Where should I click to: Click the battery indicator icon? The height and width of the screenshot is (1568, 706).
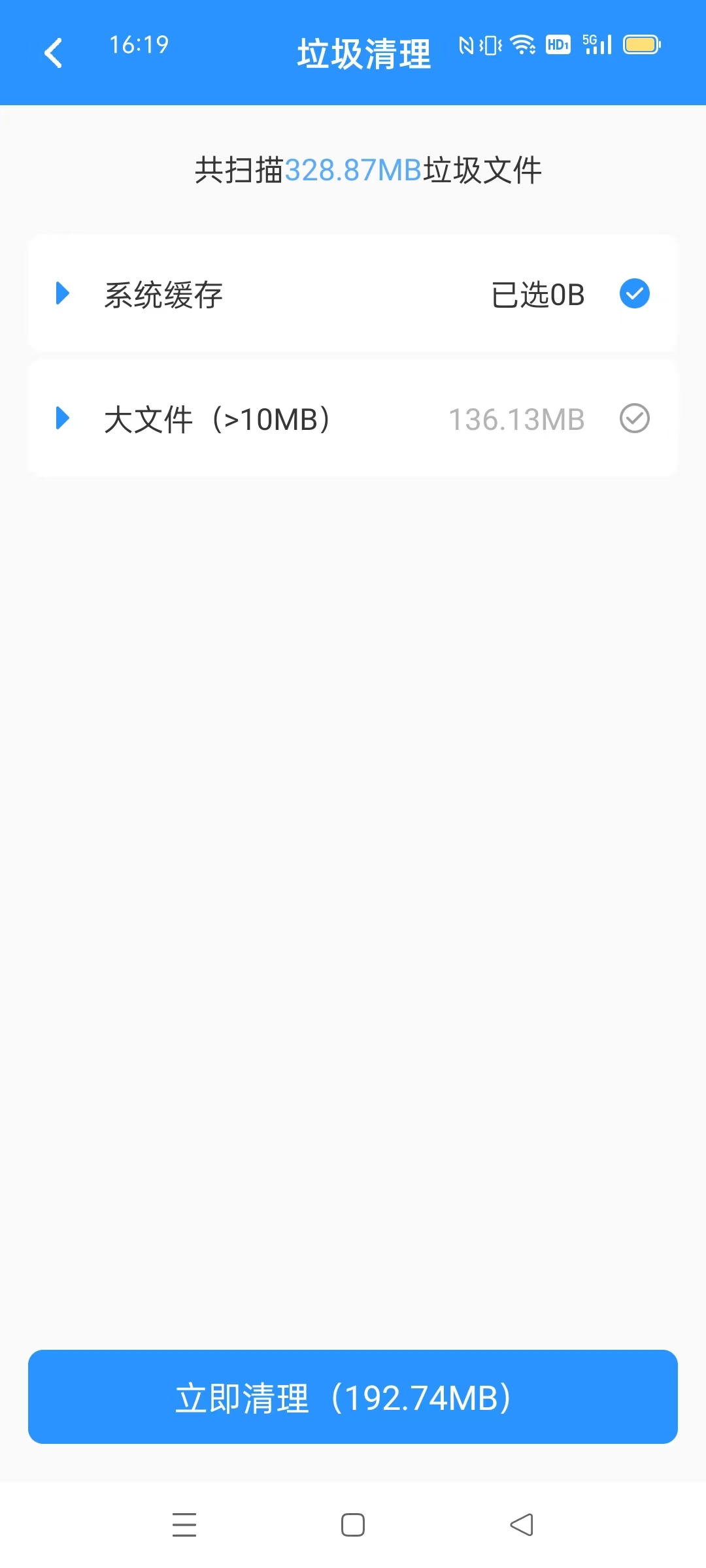tap(641, 44)
